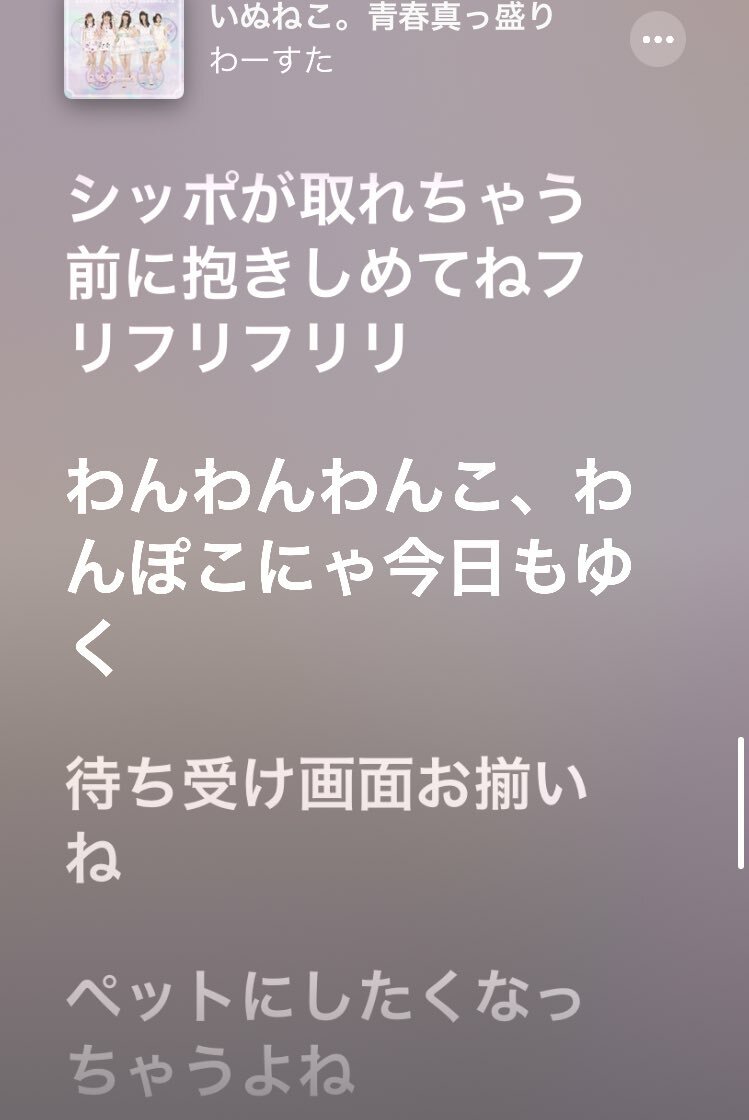The height and width of the screenshot is (1120, 749).
Task: Open the more options ellipsis menu
Action: [657, 40]
